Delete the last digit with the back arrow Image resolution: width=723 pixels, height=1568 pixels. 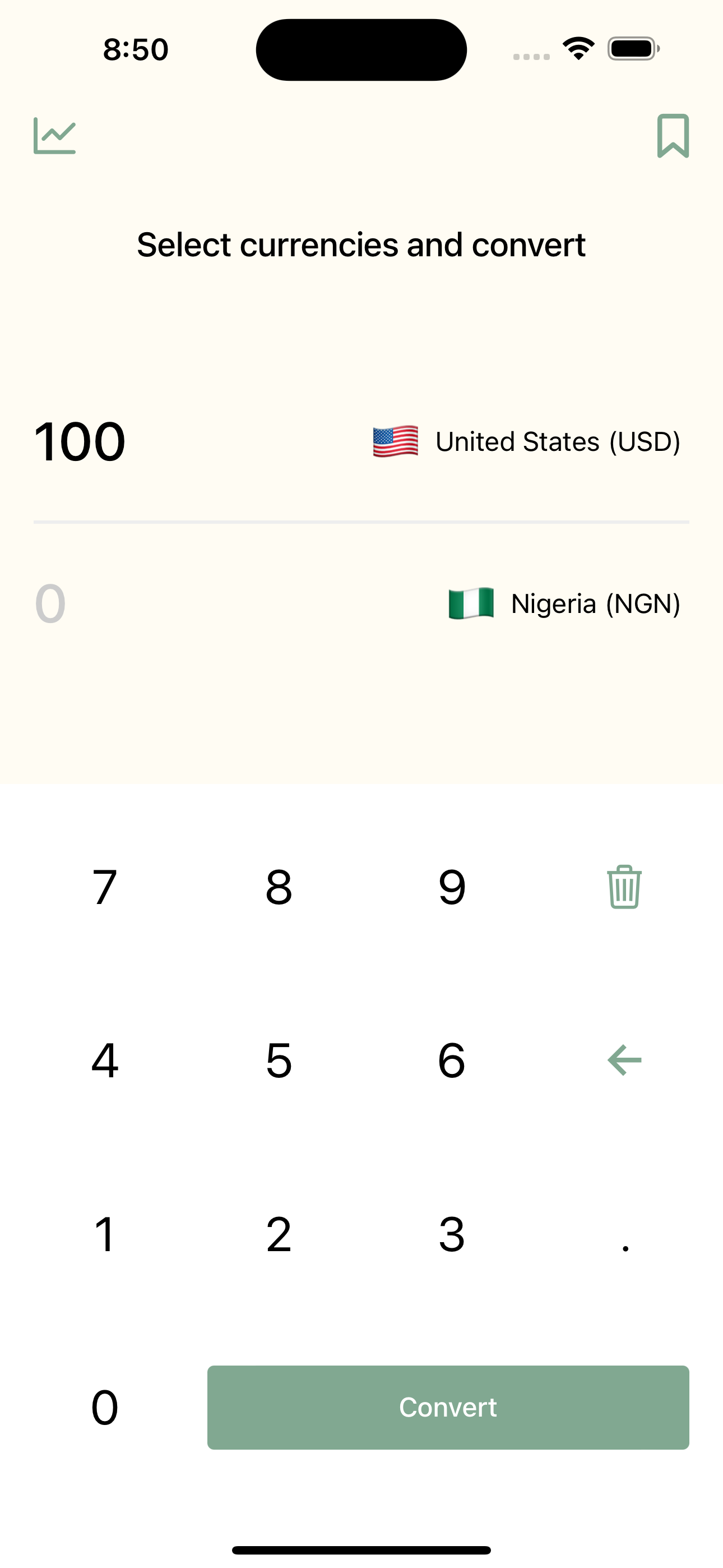(624, 1060)
